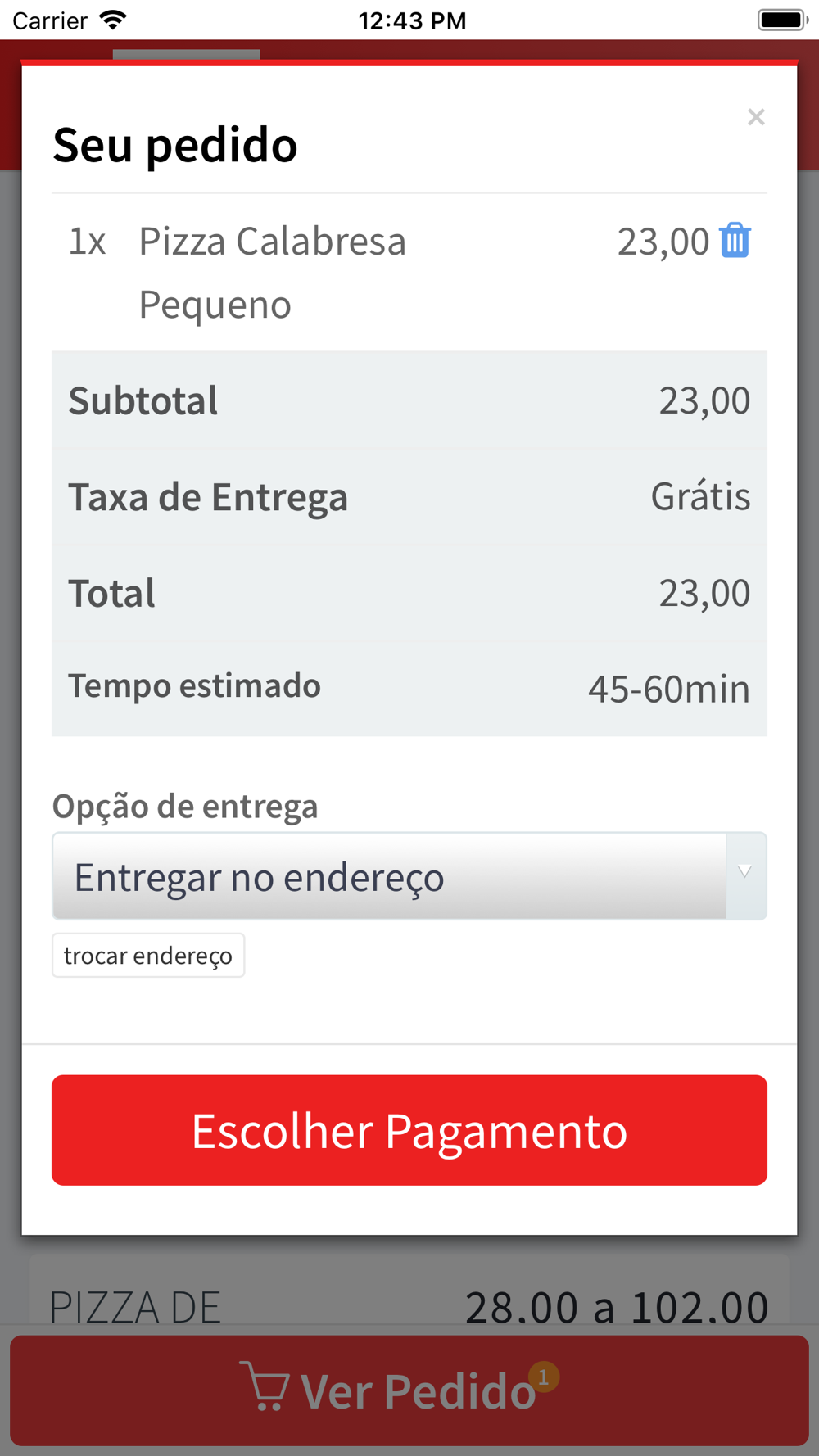Tap the trocar endereço button
819x1456 pixels.
coord(148,956)
